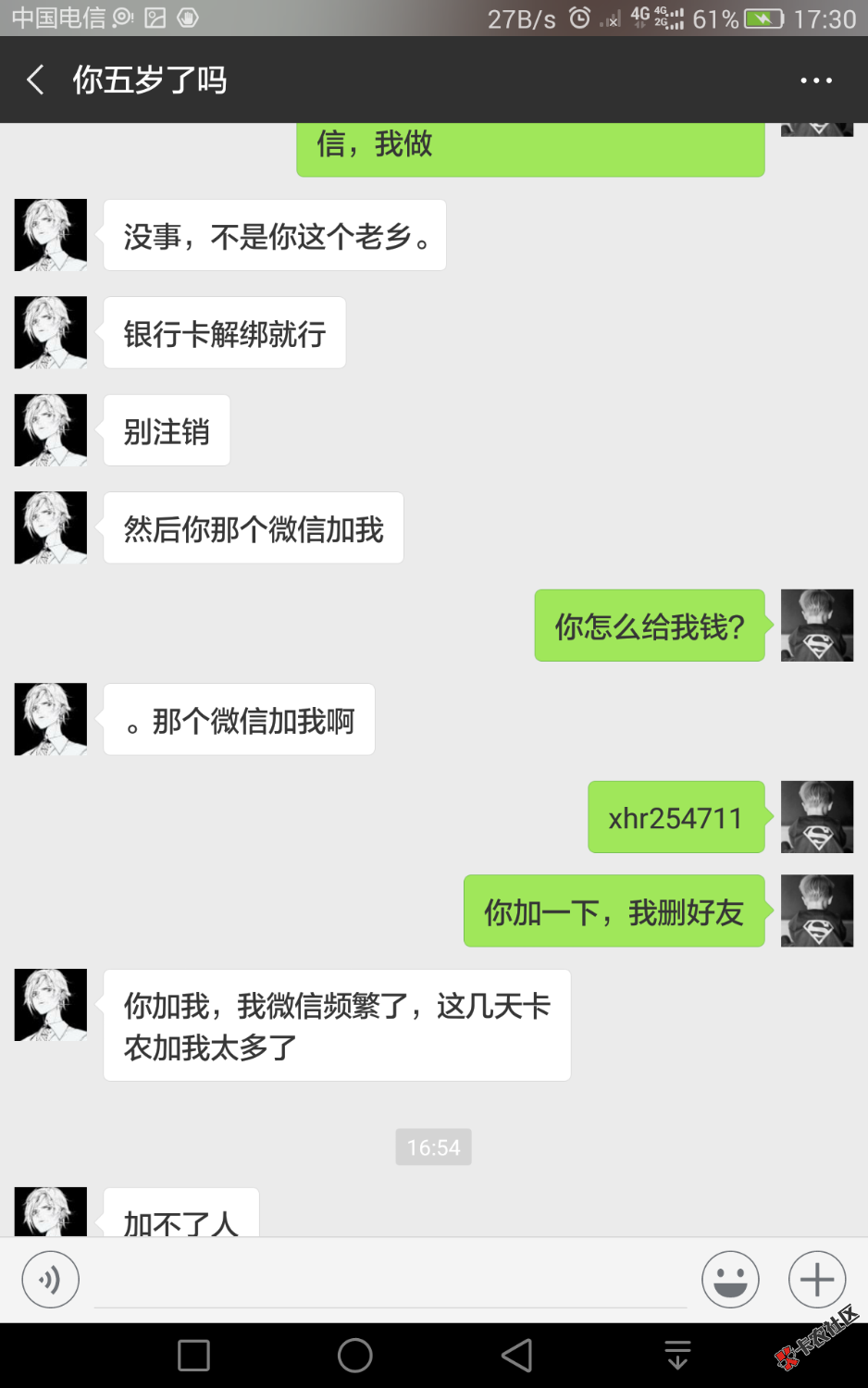Open the chat overflow menu

coord(815,81)
